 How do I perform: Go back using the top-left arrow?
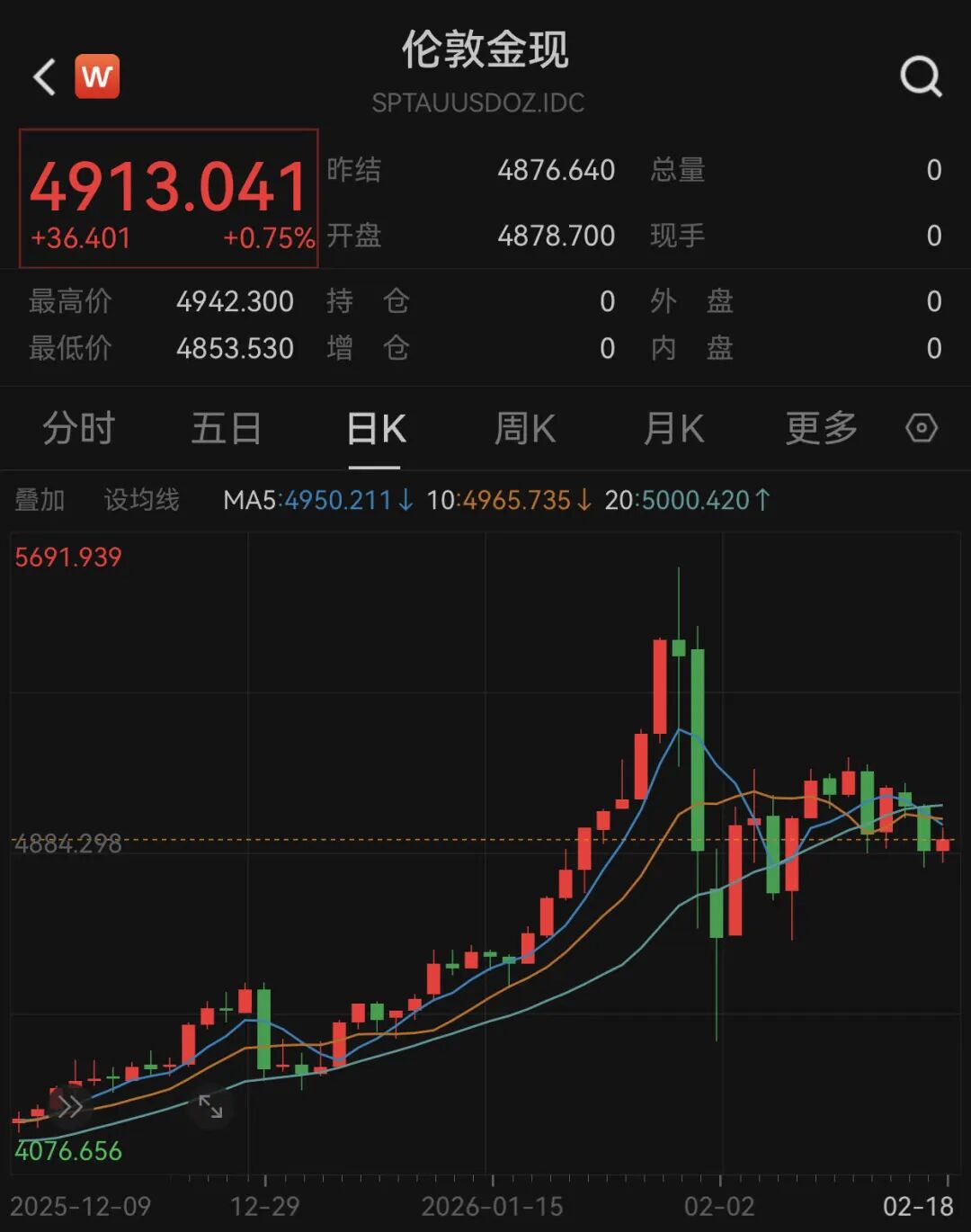(45, 77)
